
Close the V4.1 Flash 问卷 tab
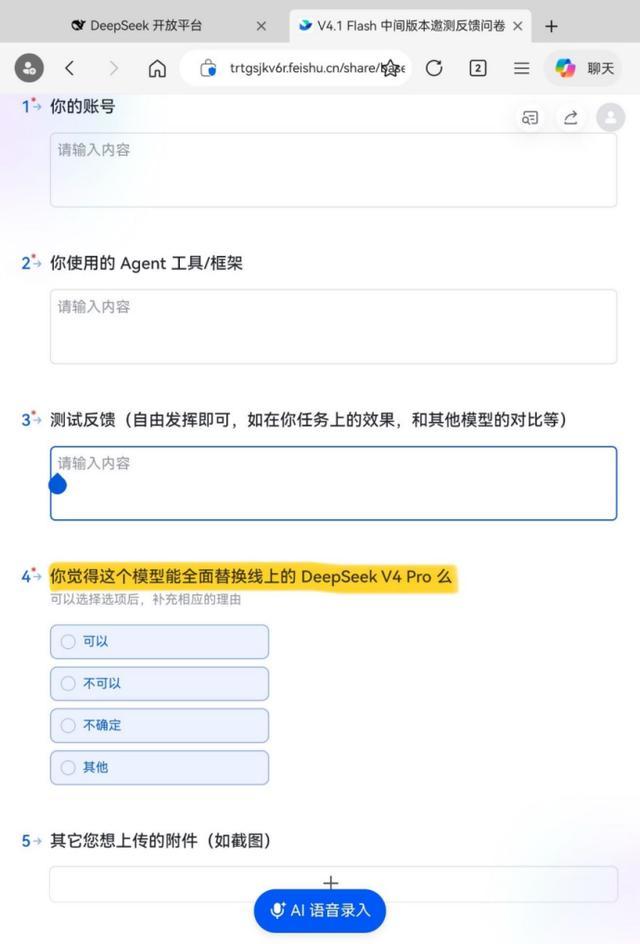point(517,26)
